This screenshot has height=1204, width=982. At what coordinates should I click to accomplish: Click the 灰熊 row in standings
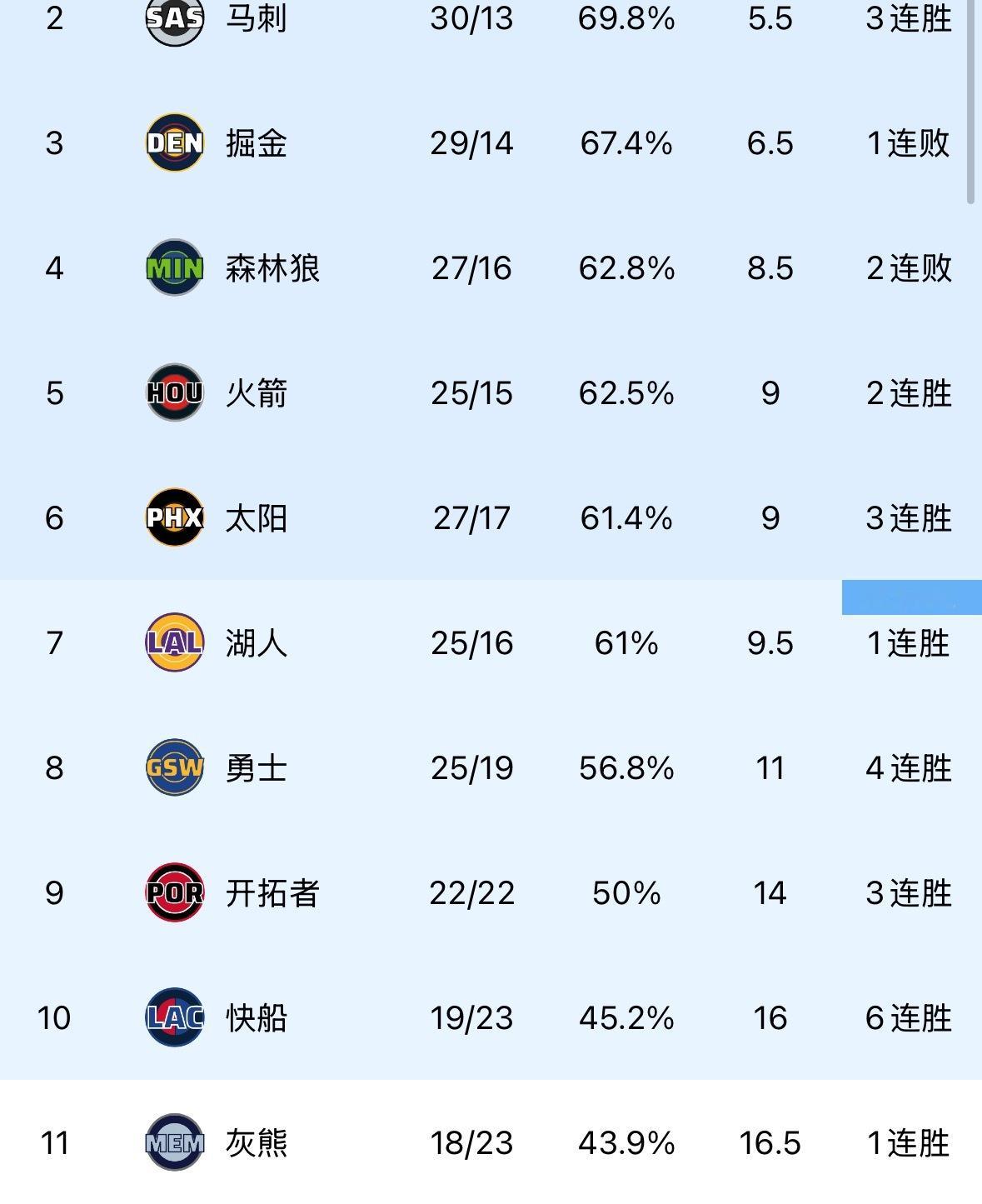491,1144
